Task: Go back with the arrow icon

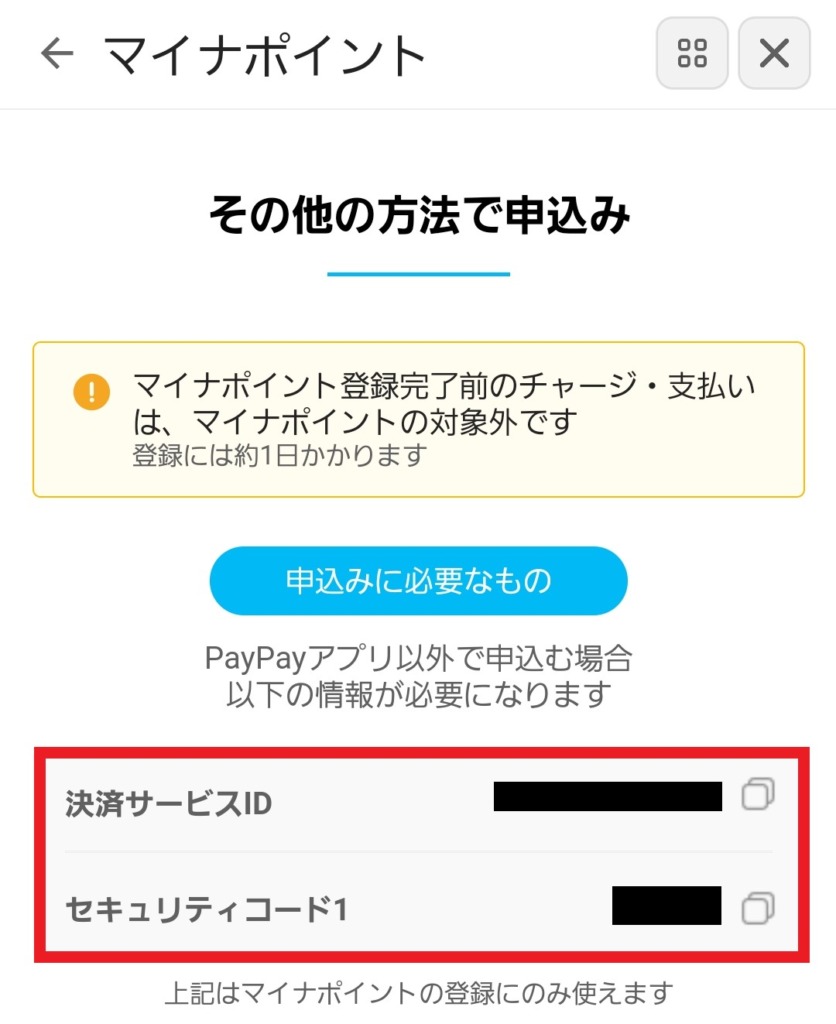Action: pos(57,53)
